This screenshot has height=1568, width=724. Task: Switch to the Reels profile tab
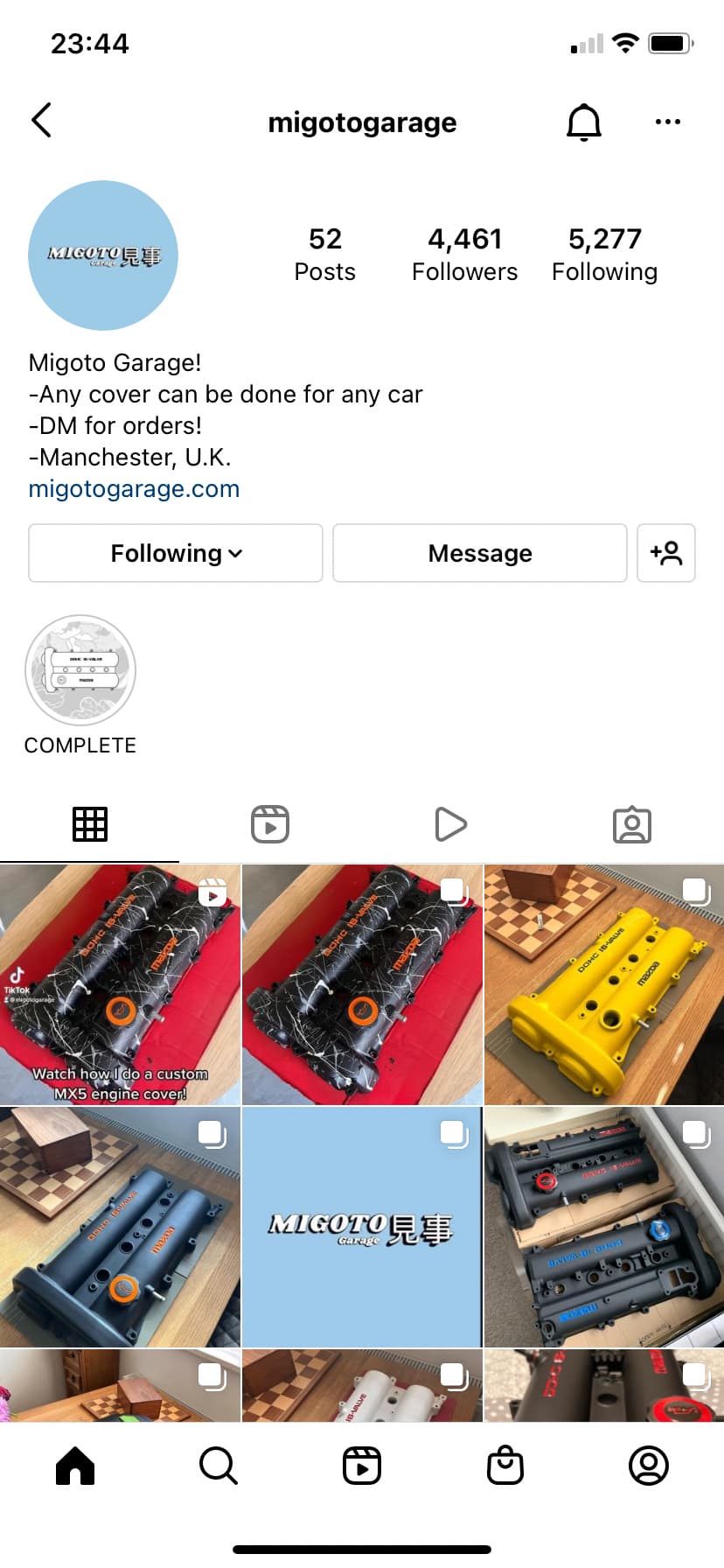(270, 824)
